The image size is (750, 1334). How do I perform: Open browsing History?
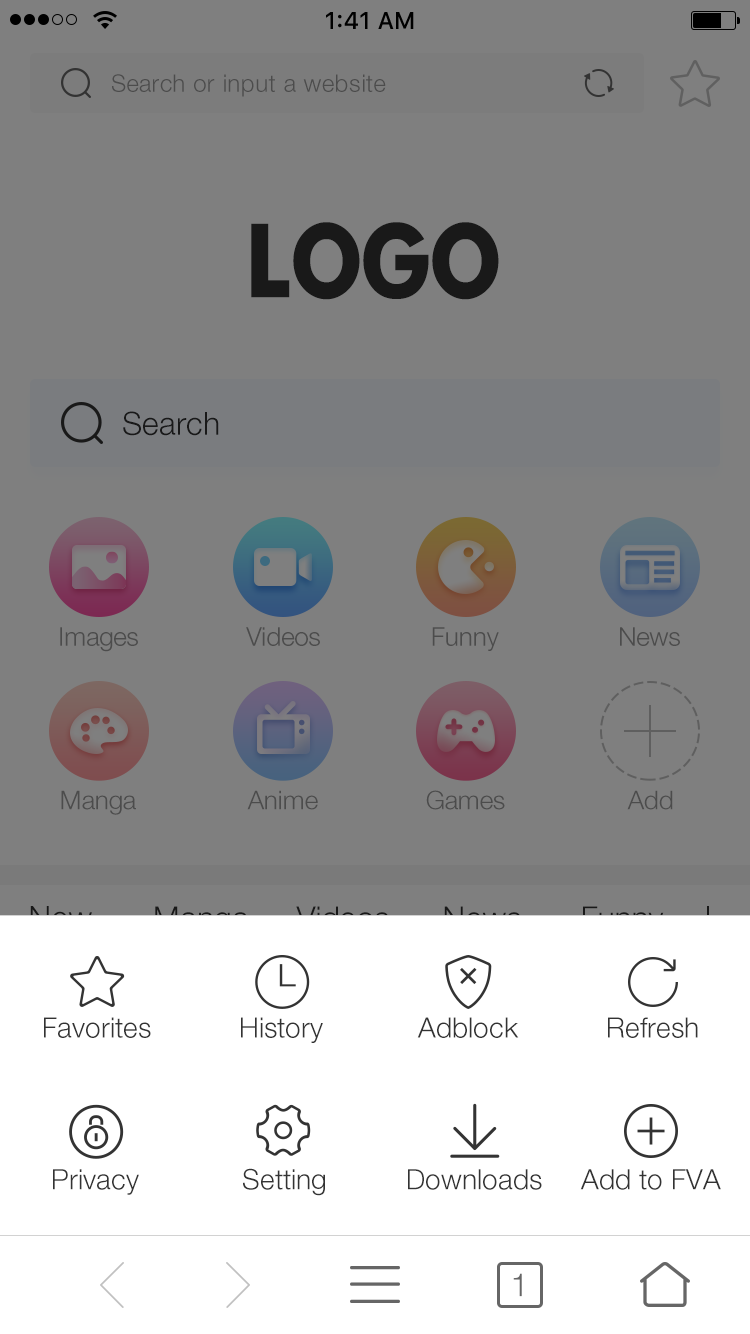(281, 998)
